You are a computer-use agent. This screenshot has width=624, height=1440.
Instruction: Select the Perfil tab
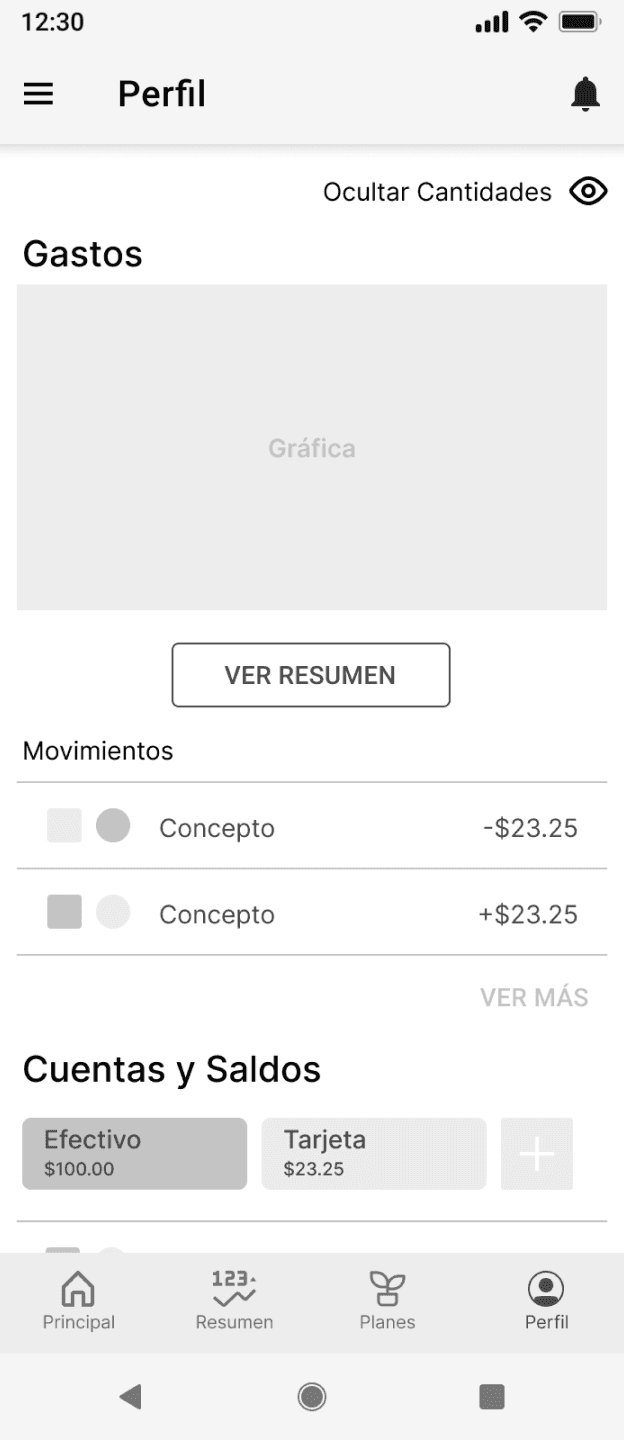pyautogui.click(x=546, y=1302)
